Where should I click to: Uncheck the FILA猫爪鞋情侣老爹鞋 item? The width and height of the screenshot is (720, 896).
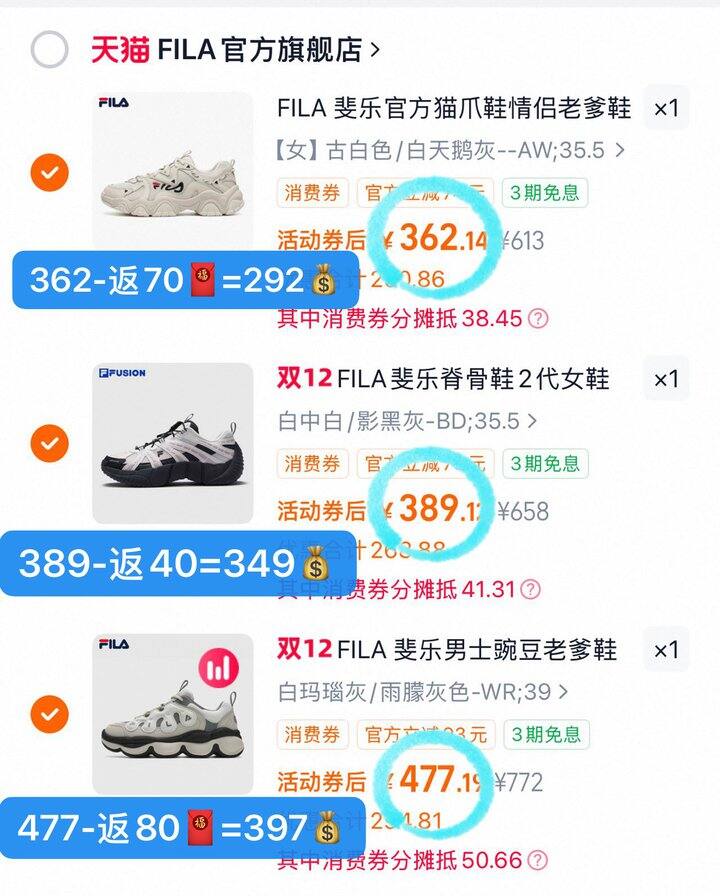(49, 174)
